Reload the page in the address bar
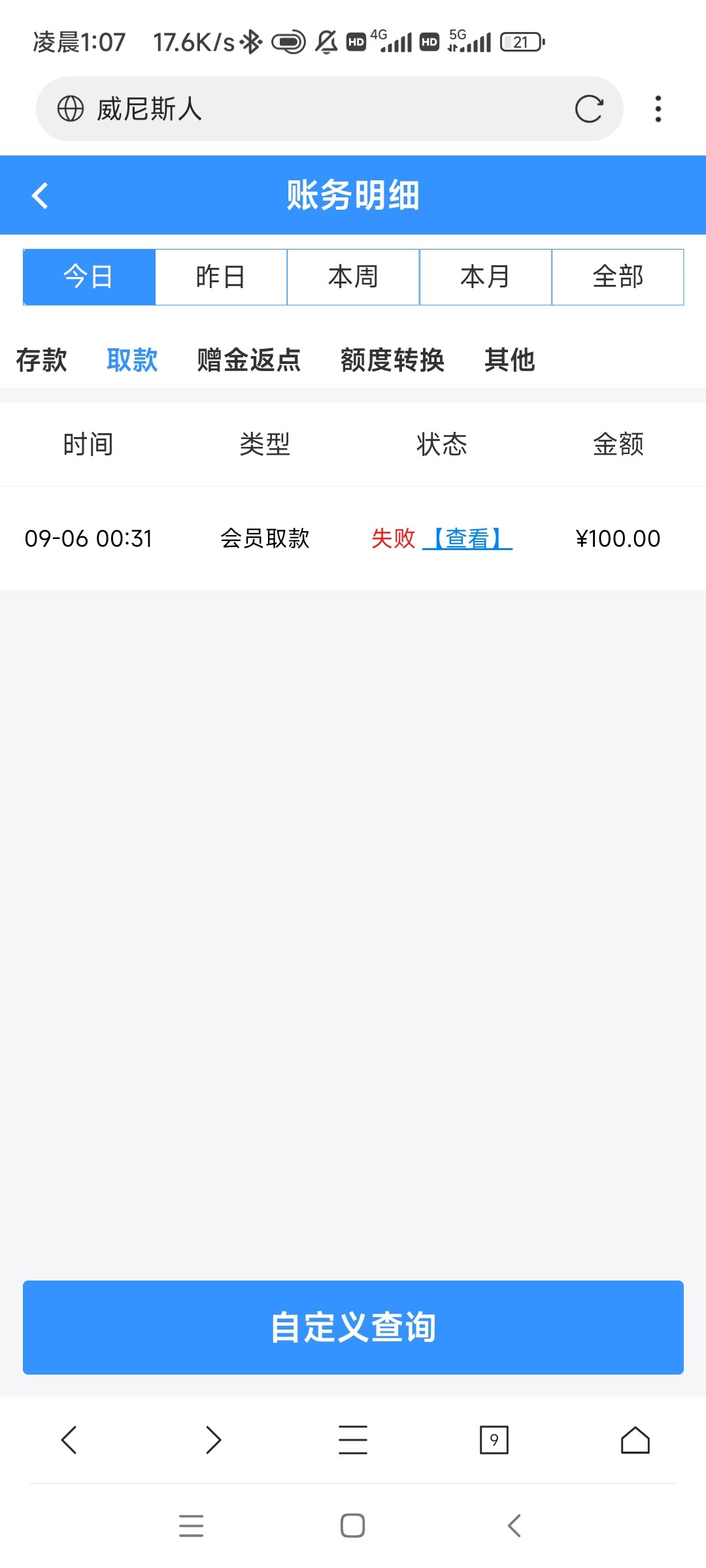706x1568 pixels. click(x=588, y=109)
